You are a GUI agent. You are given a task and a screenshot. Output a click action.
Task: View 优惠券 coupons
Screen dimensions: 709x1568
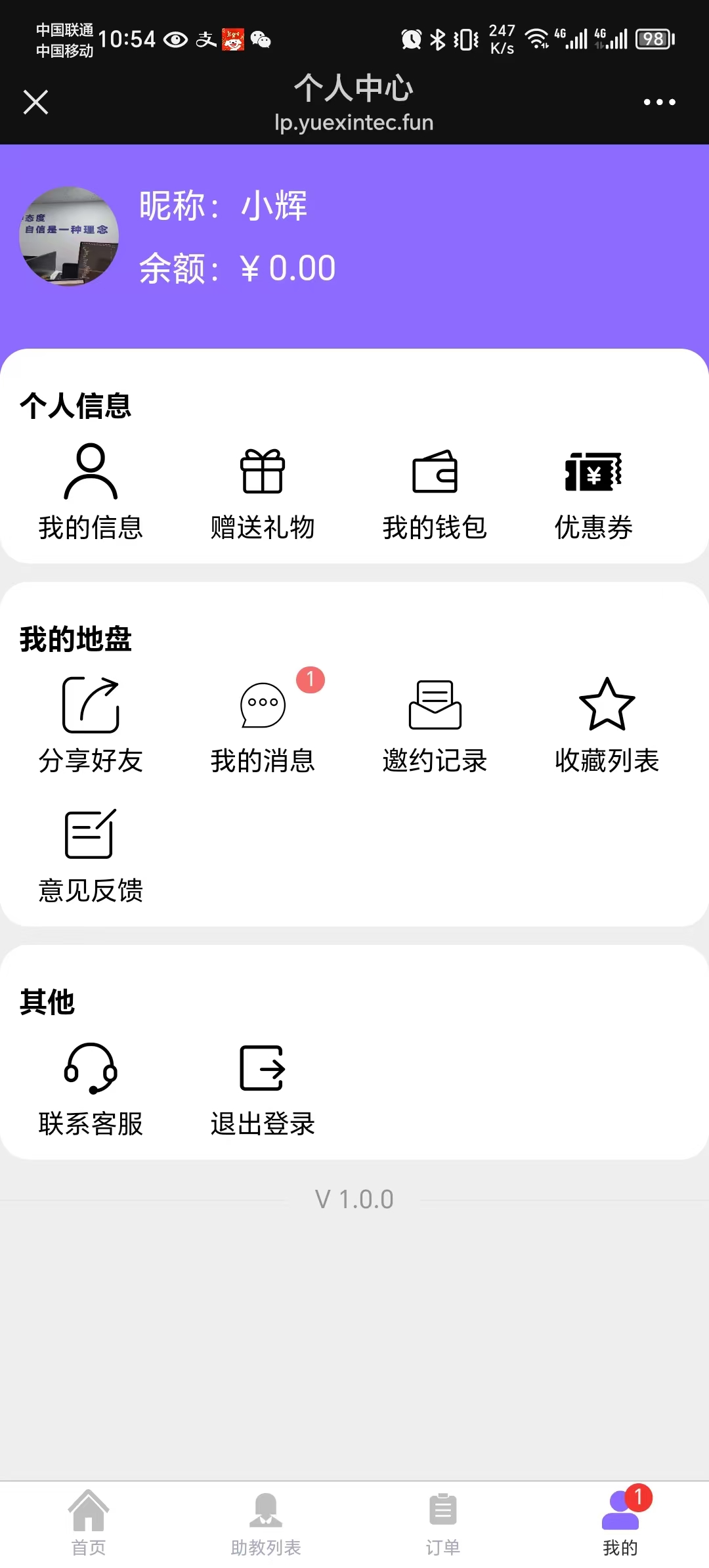(593, 491)
